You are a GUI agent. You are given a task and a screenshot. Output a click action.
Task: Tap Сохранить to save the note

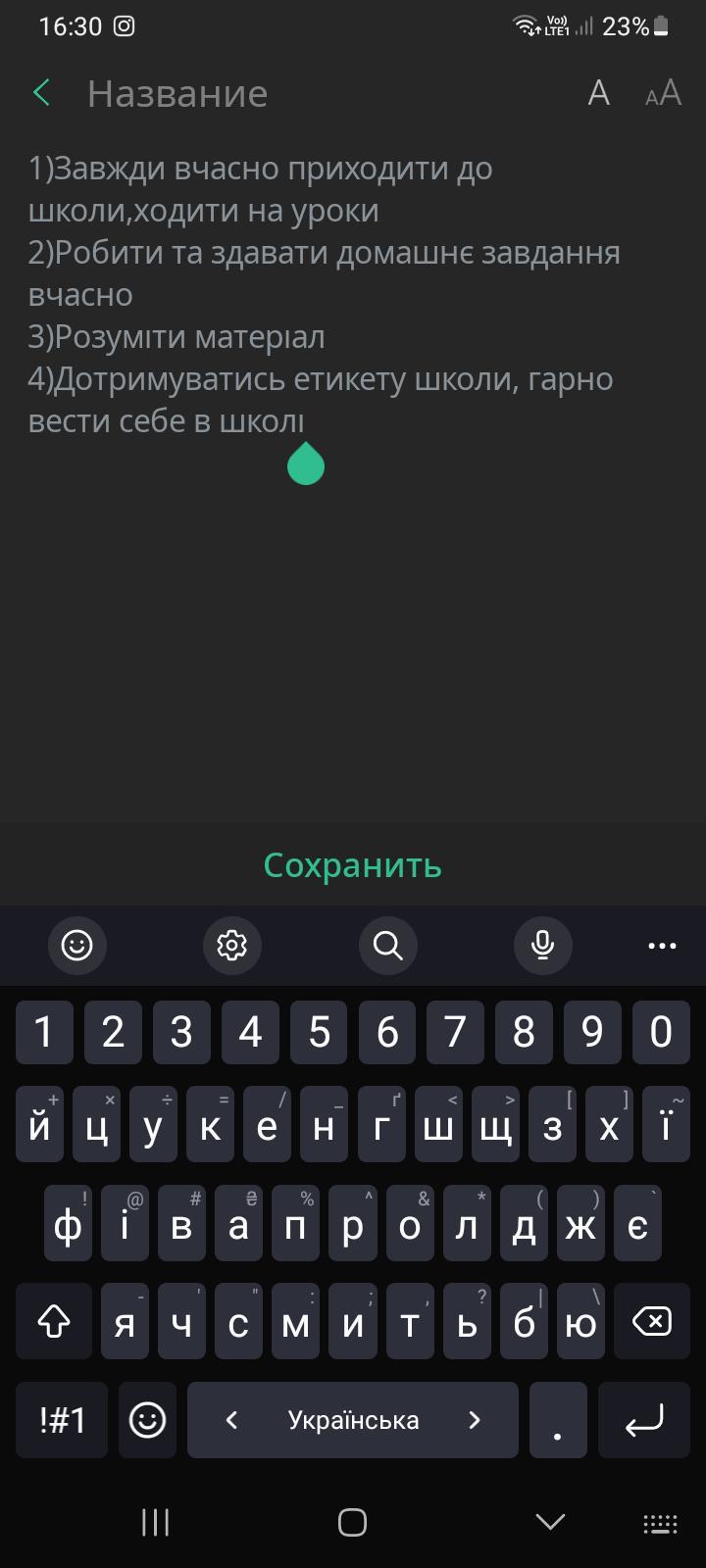[353, 865]
